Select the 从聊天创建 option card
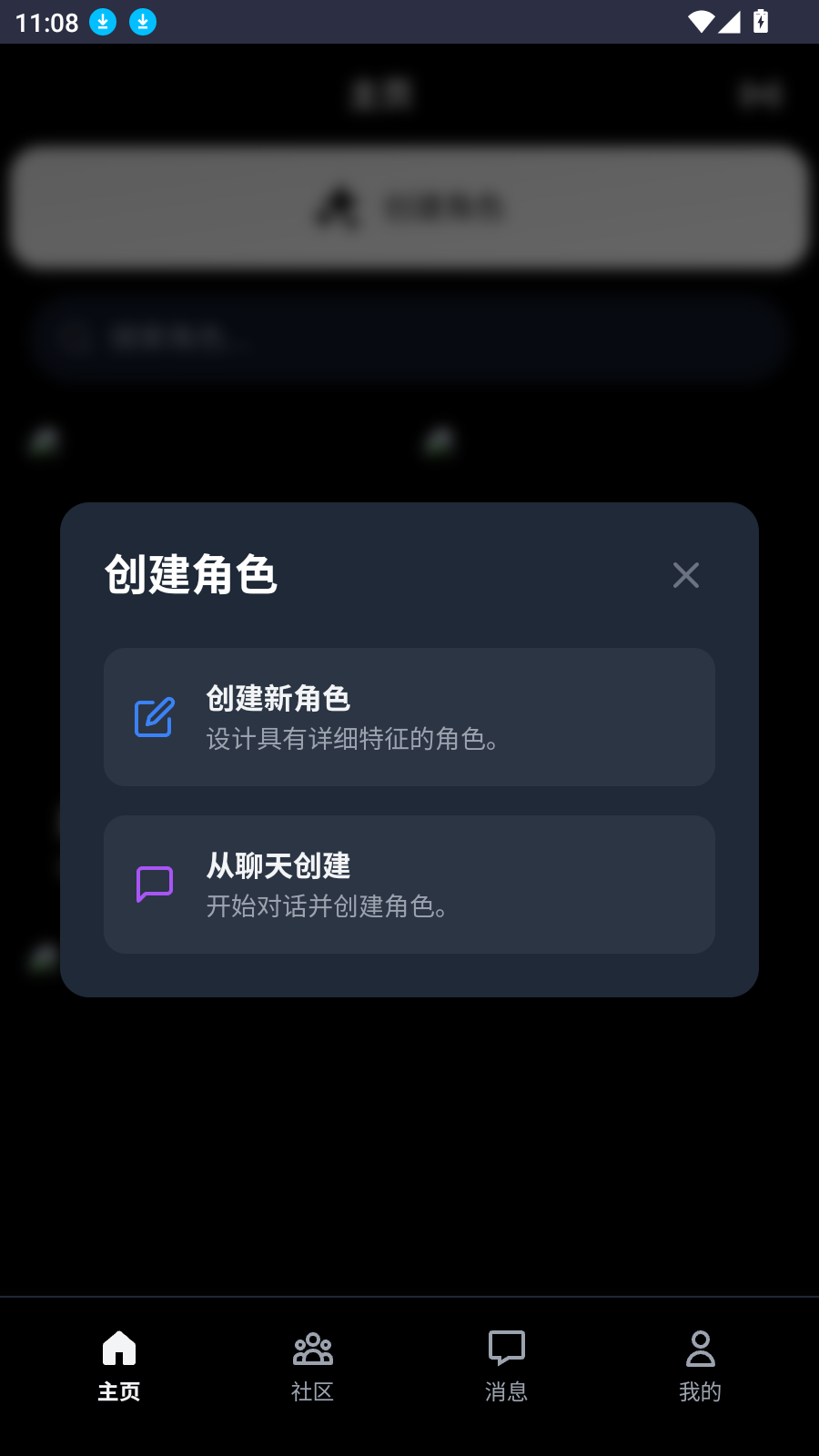 click(409, 884)
